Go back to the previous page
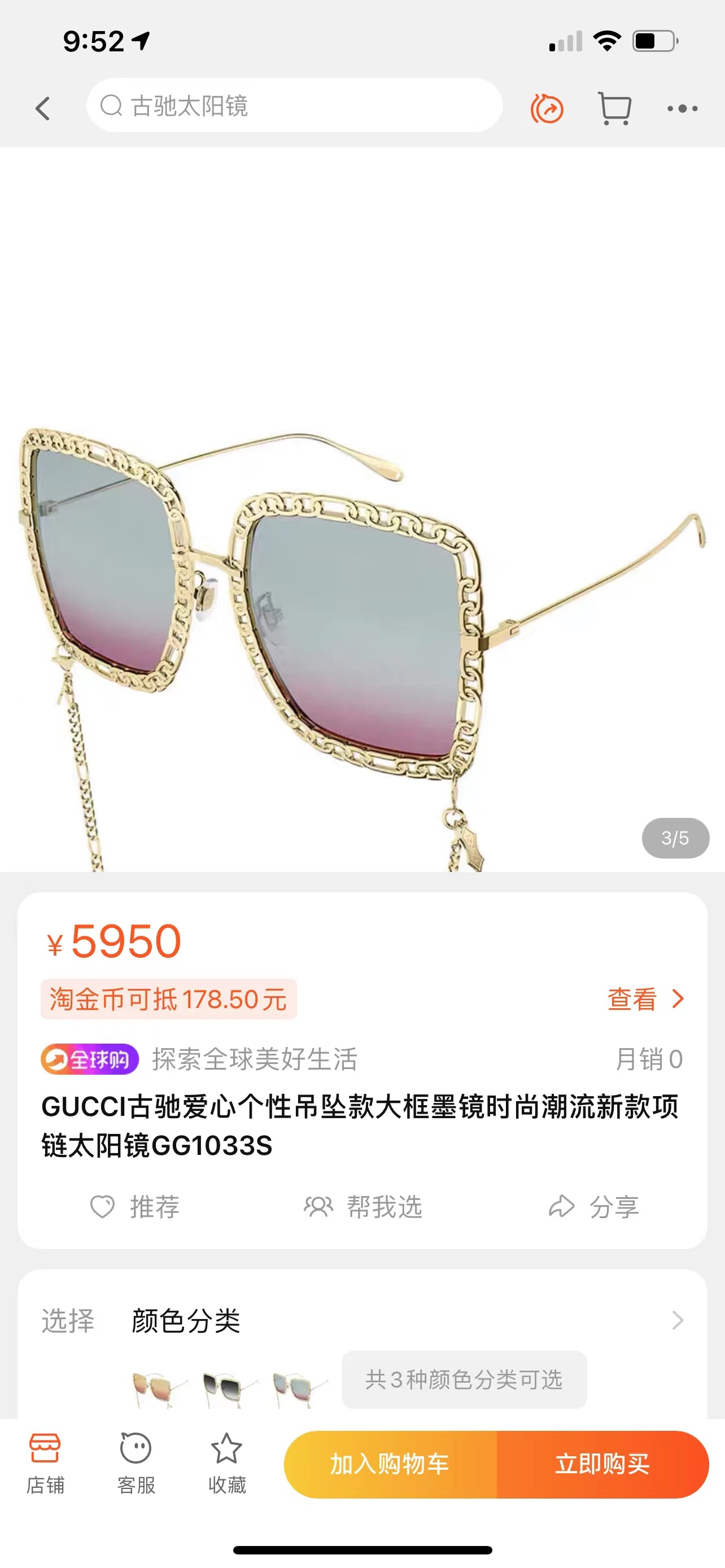This screenshot has height=1568, width=725. pyautogui.click(x=42, y=109)
